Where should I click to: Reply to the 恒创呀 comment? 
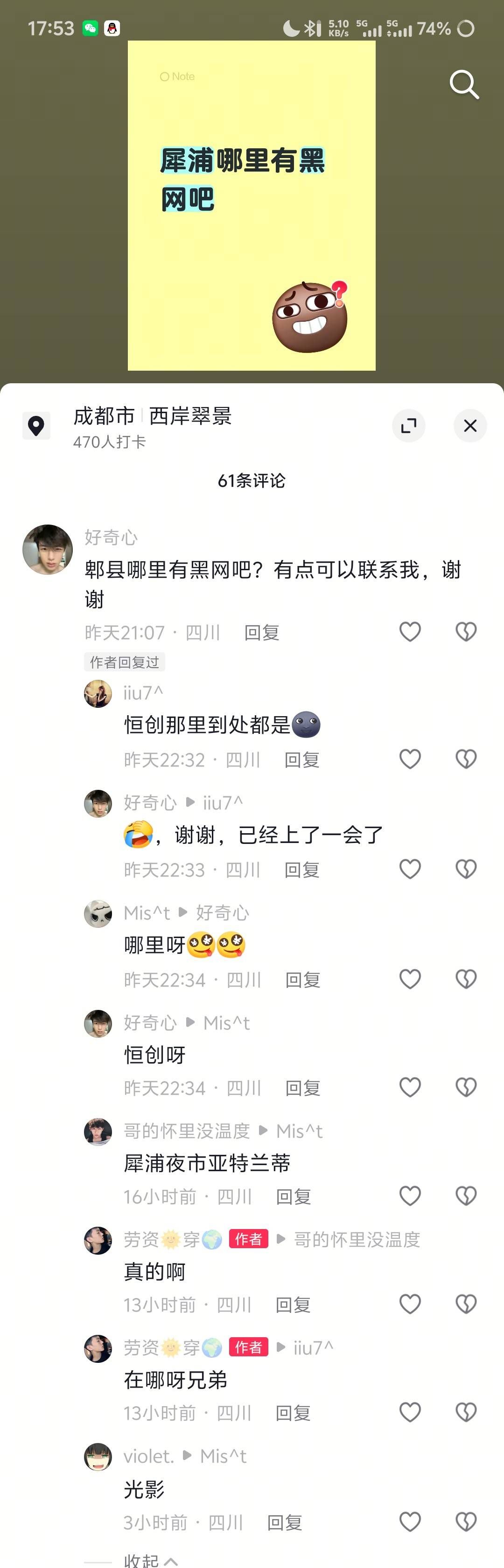tap(302, 1088)
